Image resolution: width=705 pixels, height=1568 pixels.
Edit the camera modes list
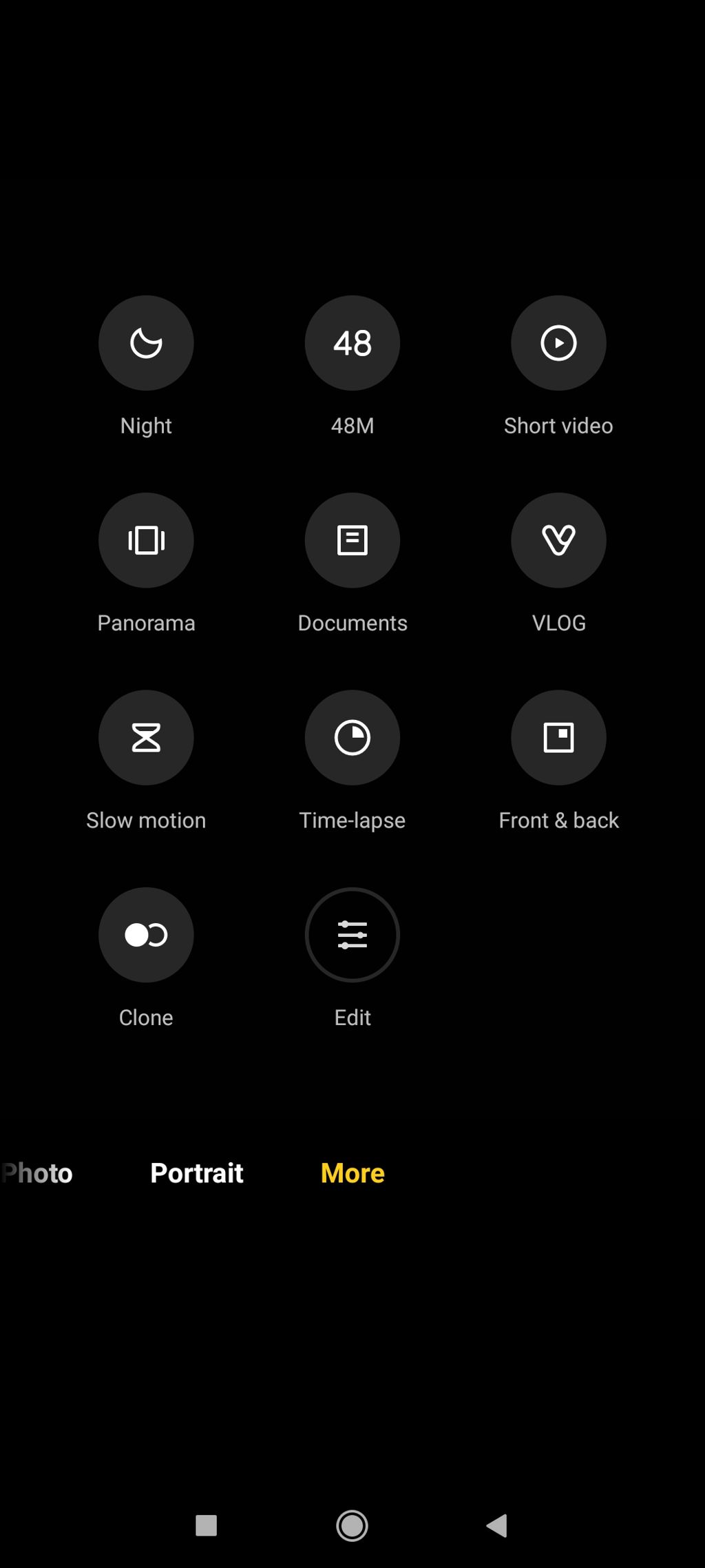coord(352,935)
